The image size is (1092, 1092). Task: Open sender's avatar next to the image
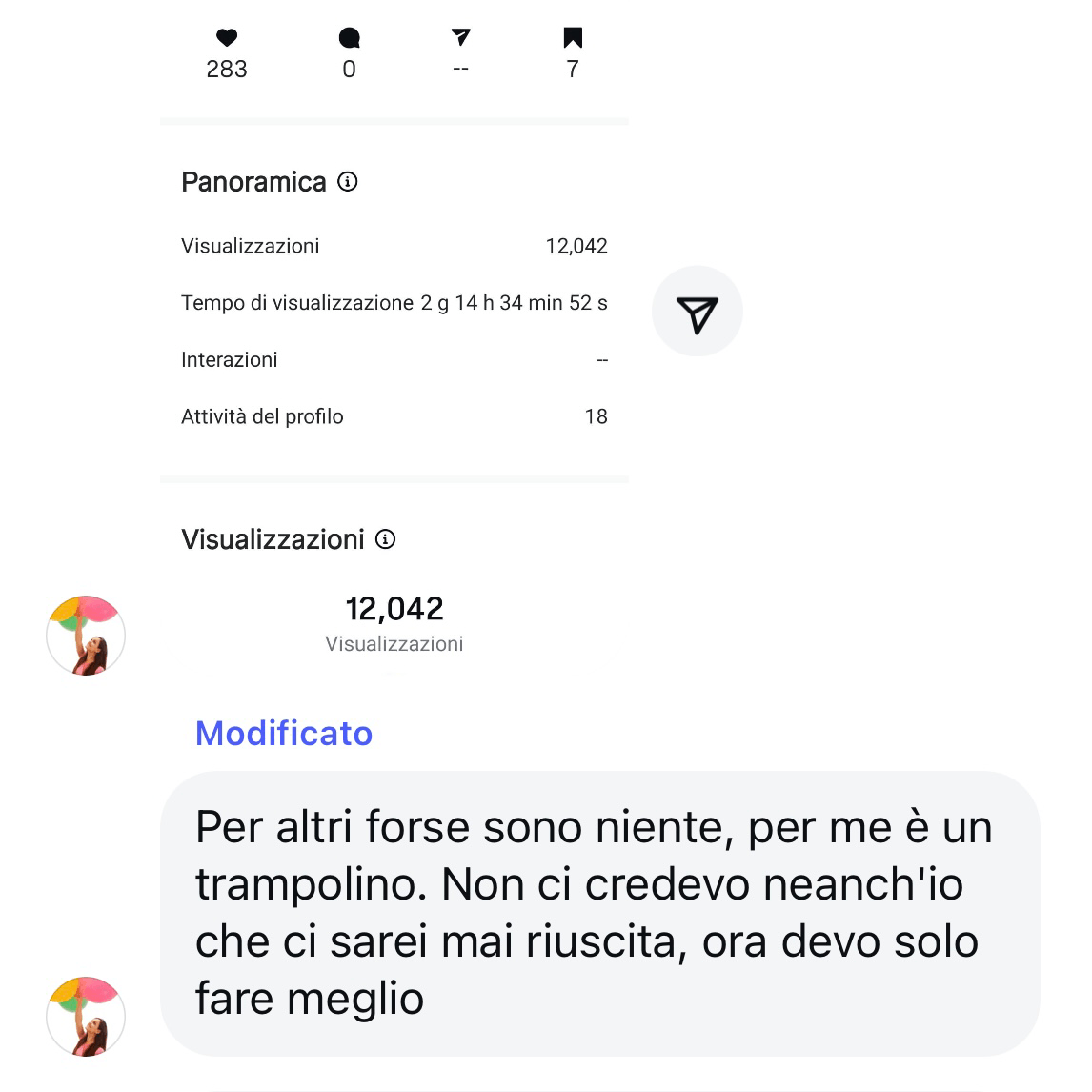coord(86,636)
